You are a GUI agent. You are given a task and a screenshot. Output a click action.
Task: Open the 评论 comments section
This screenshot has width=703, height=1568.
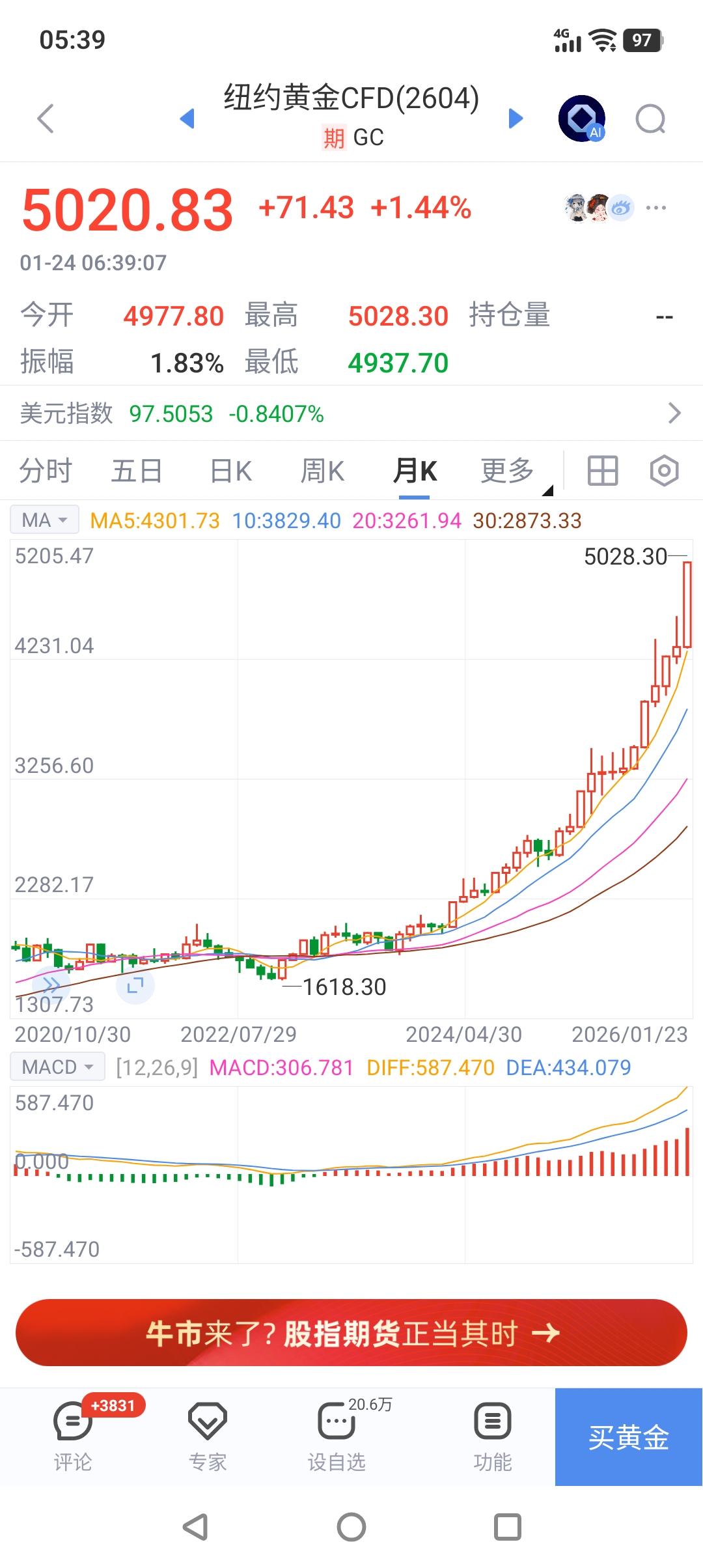point(72,1433)
